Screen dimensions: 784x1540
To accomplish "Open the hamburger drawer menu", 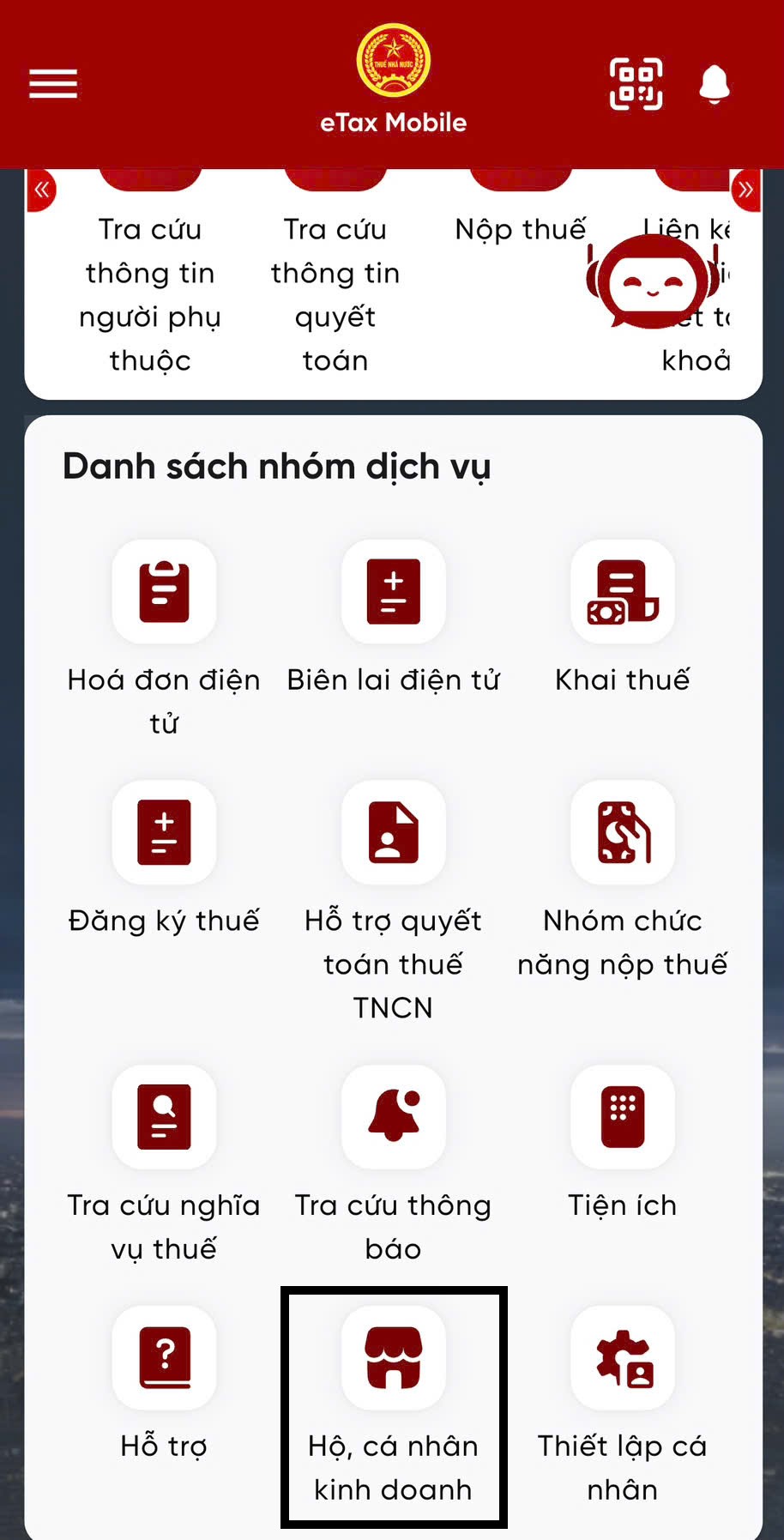I will 53,84.
